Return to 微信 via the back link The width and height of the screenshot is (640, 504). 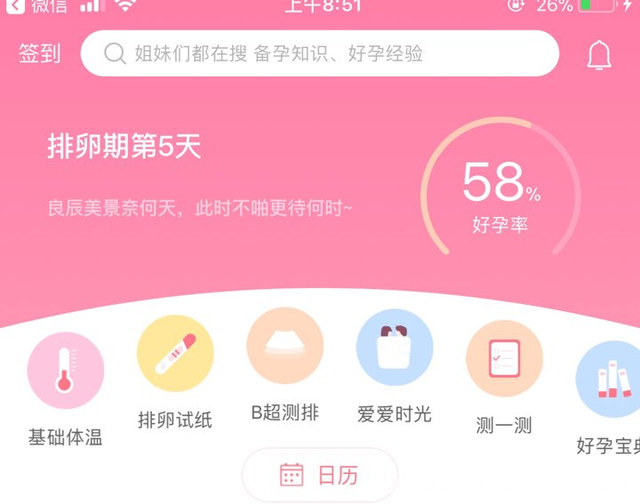click(33, 6)
